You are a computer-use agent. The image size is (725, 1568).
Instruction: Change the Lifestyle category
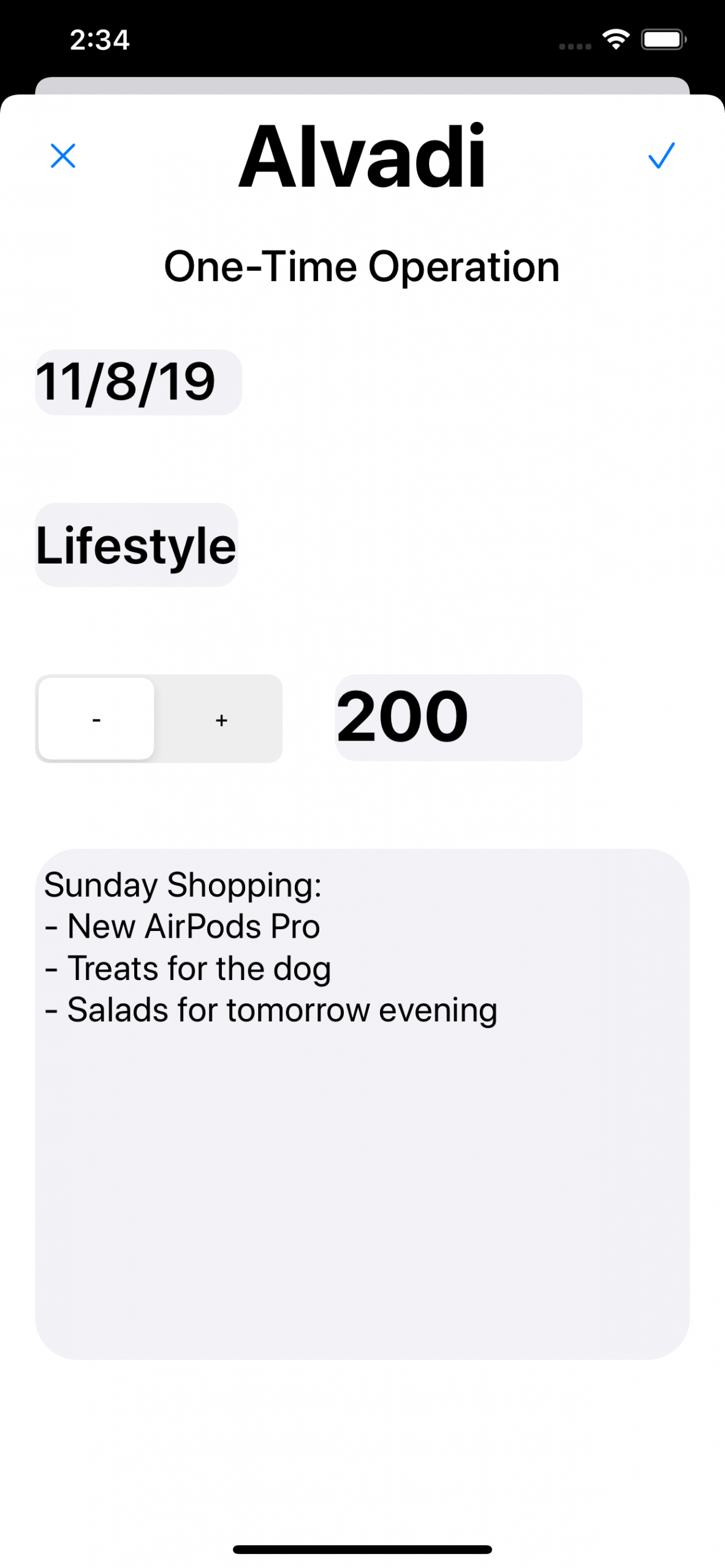pos(136,545)
